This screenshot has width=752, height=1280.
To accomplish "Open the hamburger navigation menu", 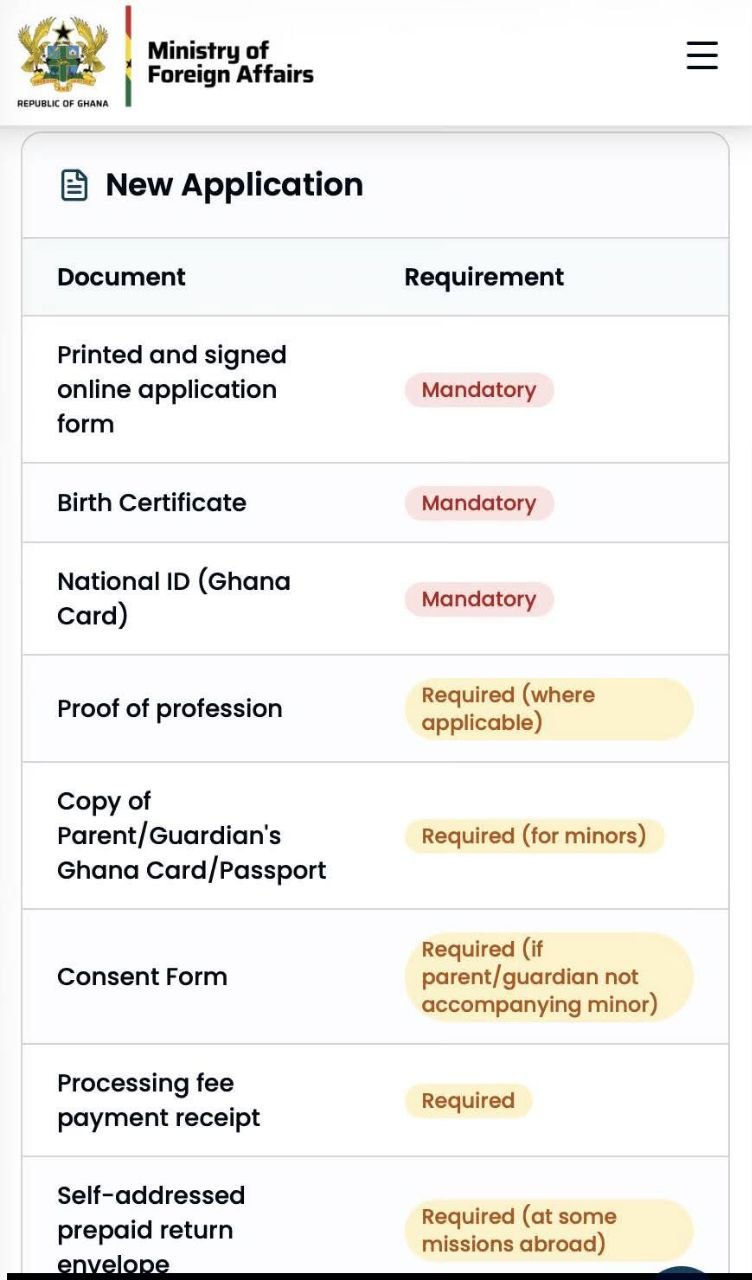I will tap(701, 56).
